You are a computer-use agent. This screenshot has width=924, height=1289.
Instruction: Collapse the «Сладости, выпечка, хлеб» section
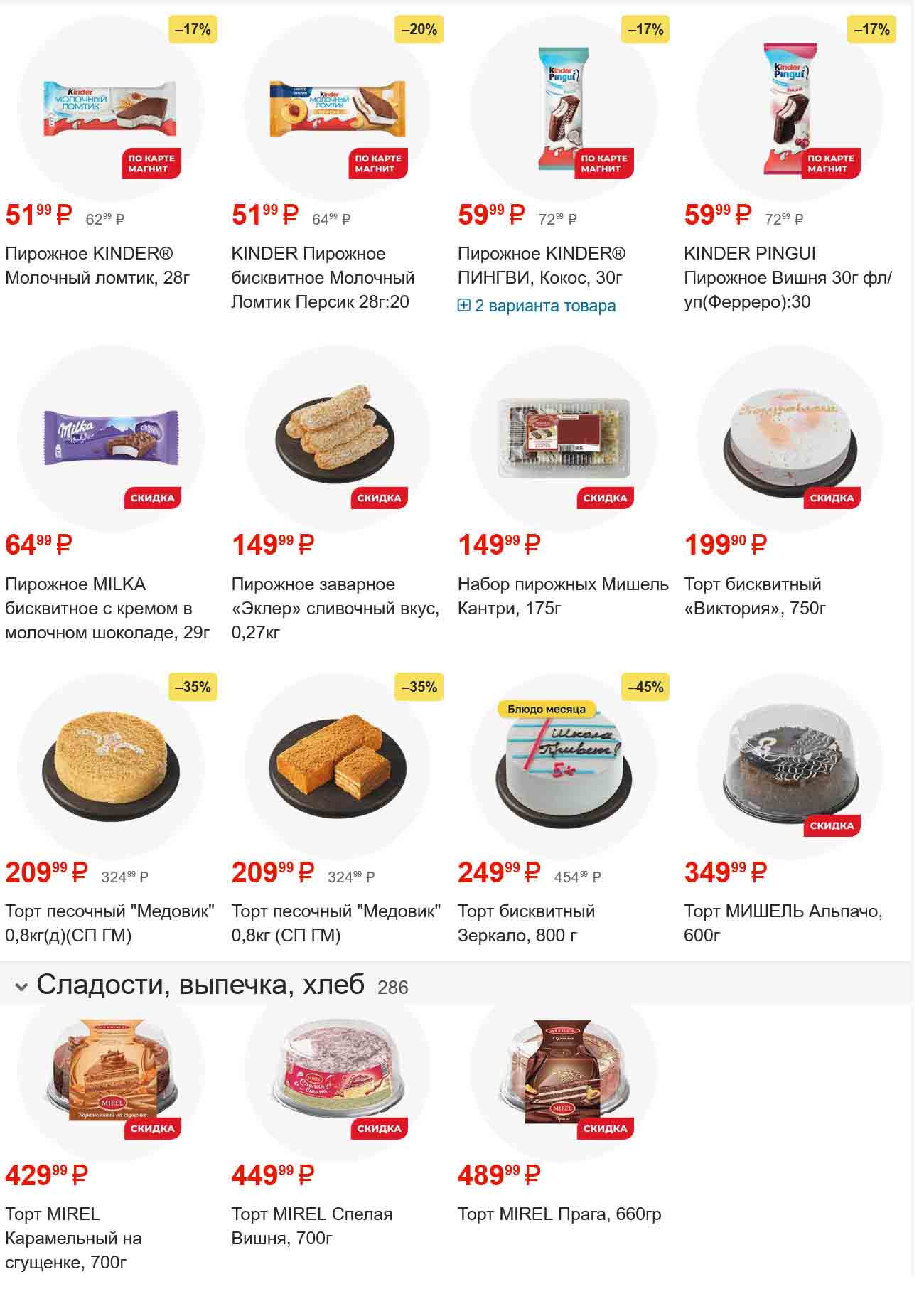coord(22,986)
